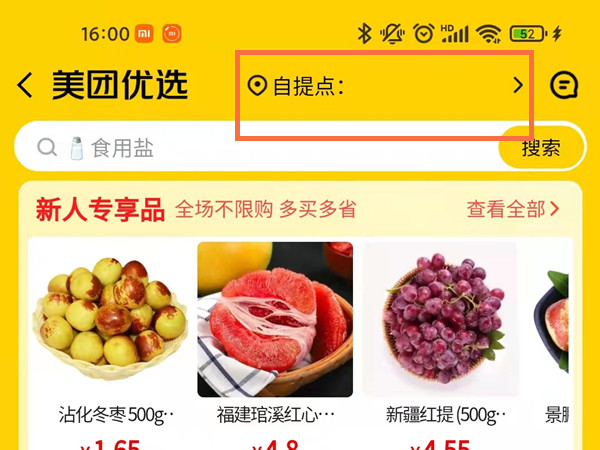Open the messages chat icon
Screen dimensions: 600x450
tap(564, 86)
